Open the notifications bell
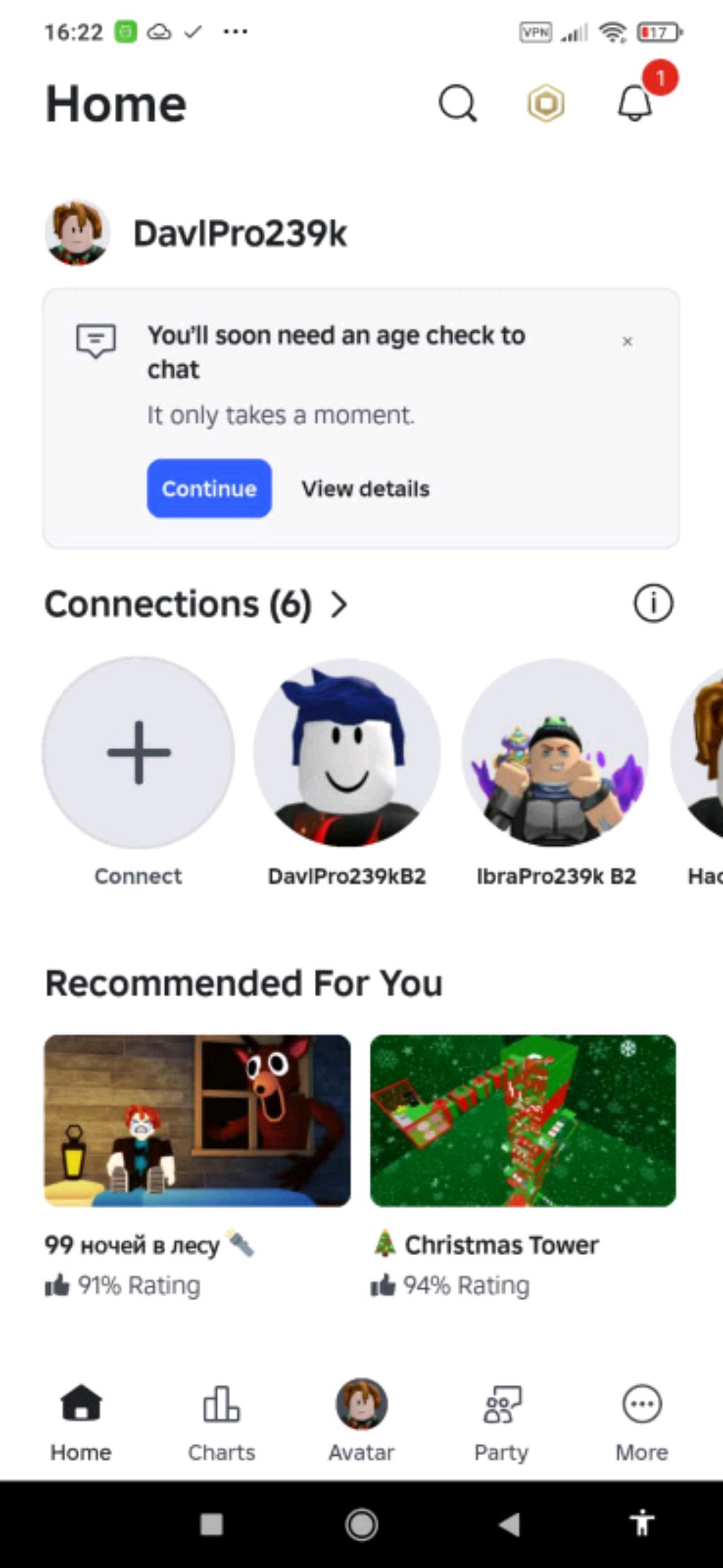The height and width of the screenshot is (1568, 723). tap(635, 103)
